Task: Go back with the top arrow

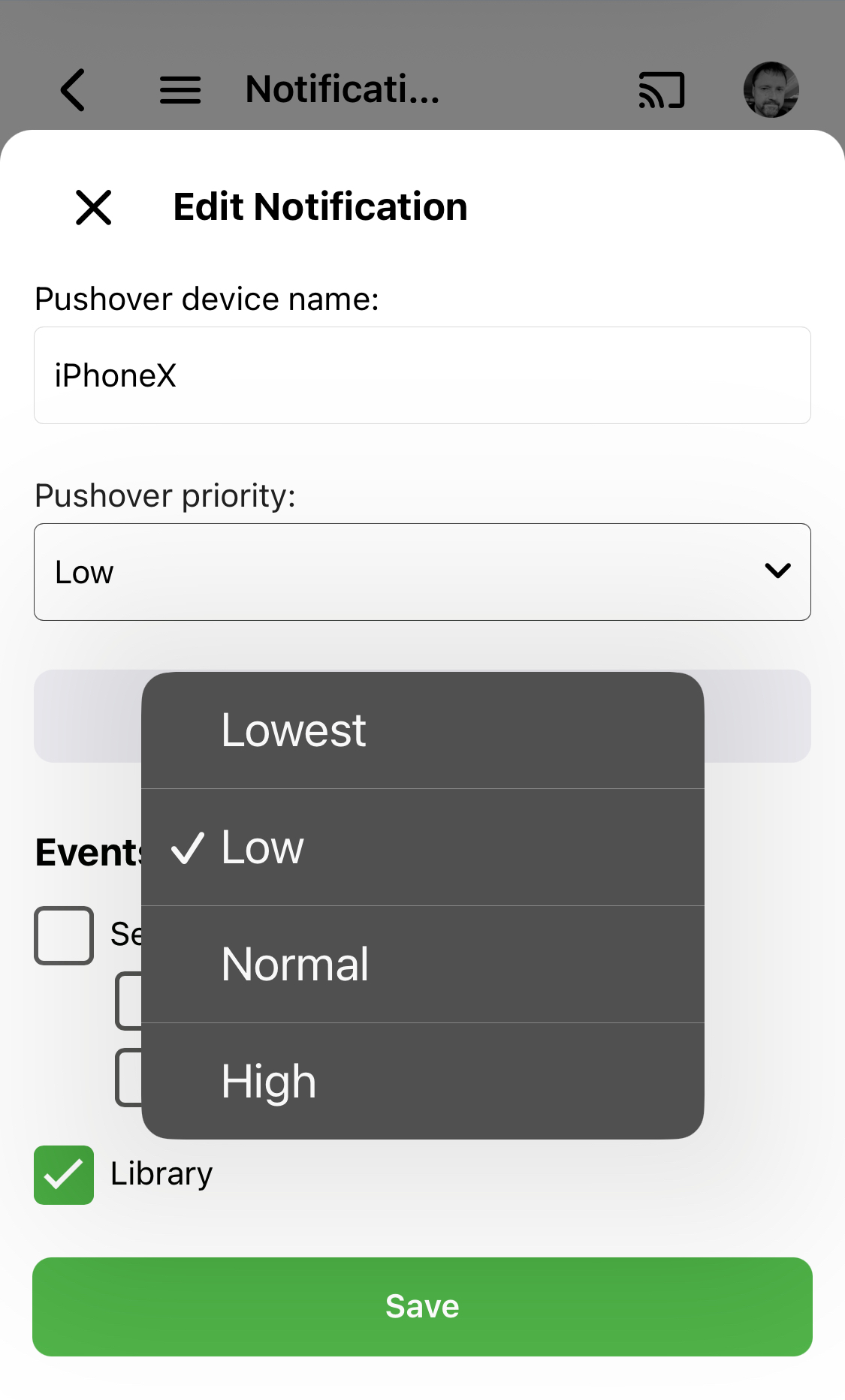Action: coord(73,90)
